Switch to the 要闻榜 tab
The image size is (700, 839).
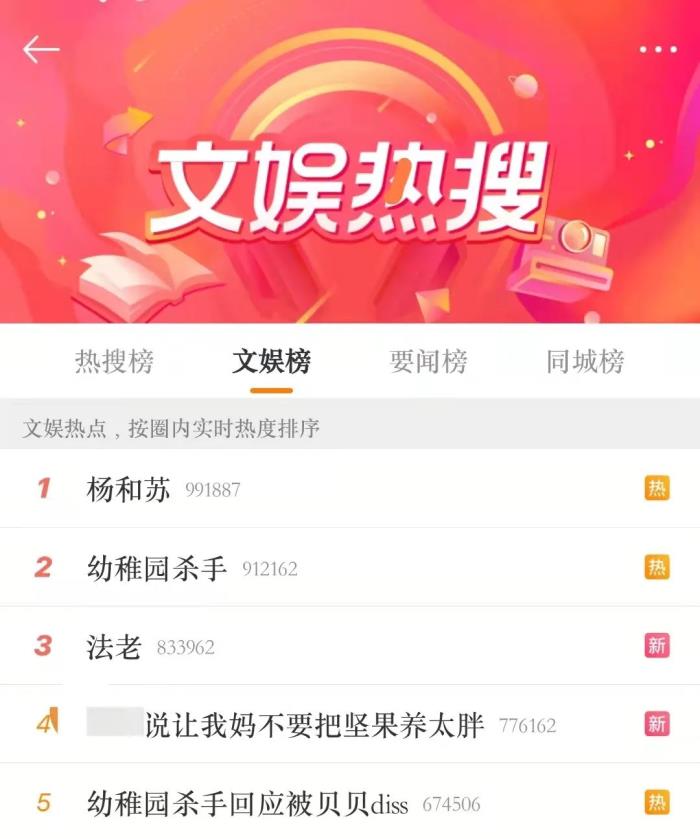point(428,361)
